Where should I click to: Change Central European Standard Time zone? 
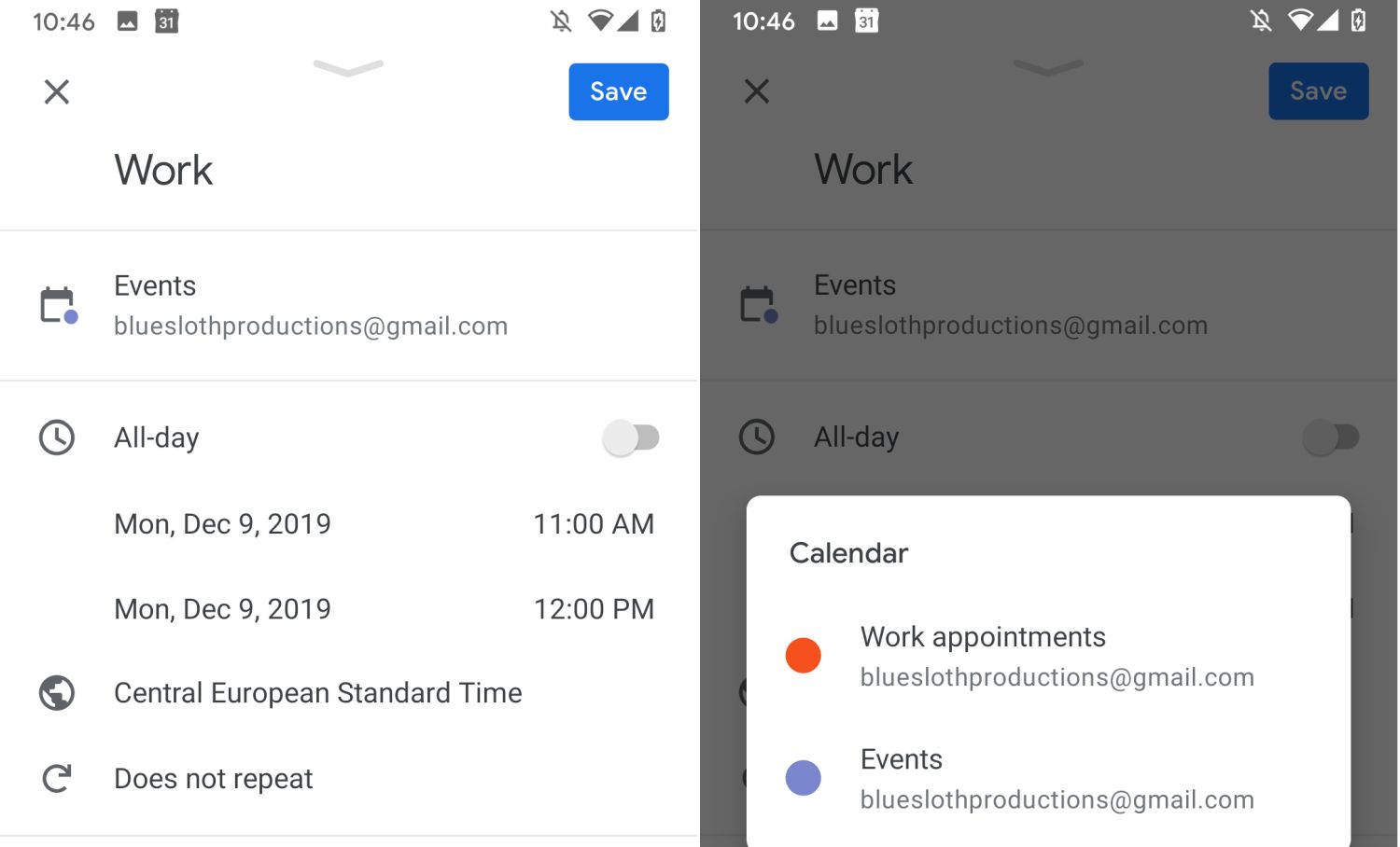(317, 693)
